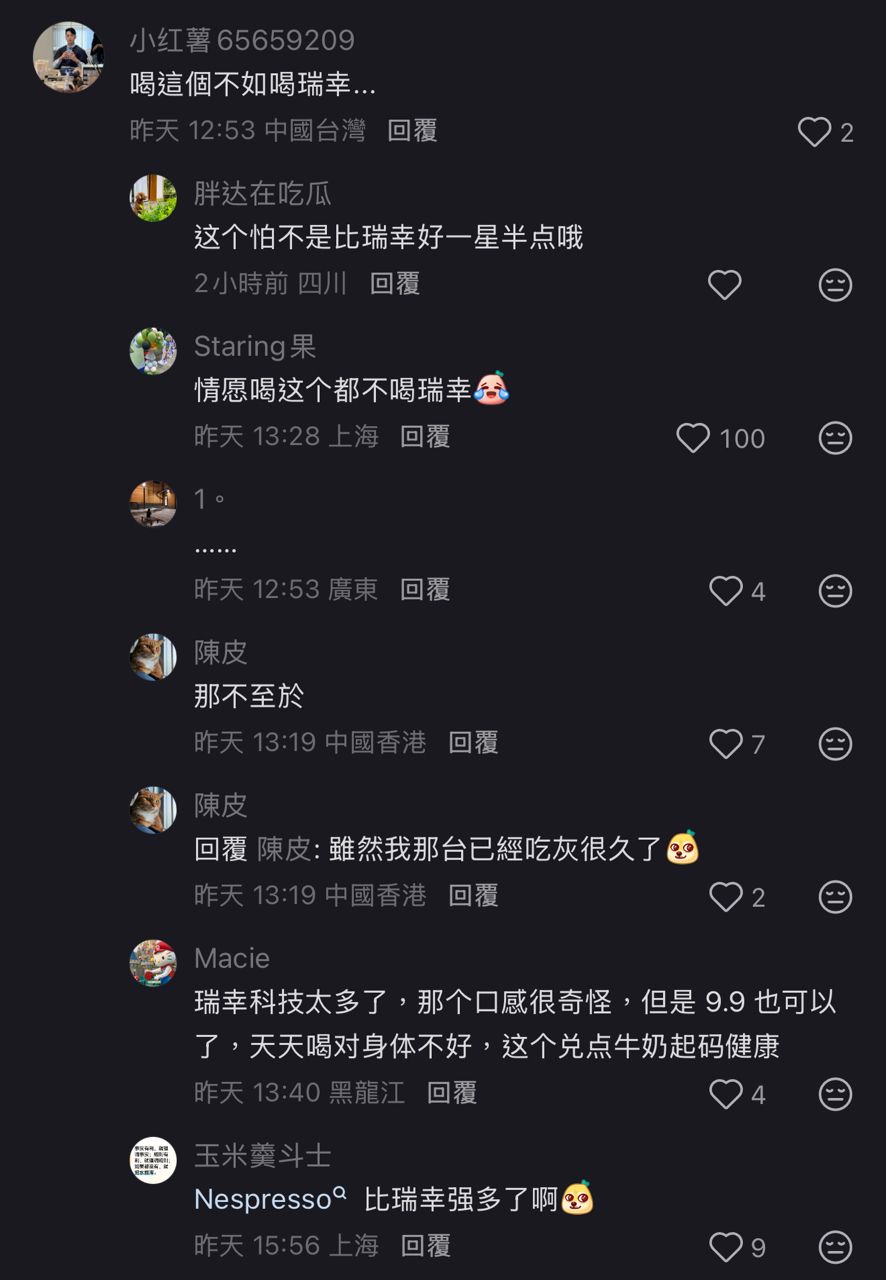Open Macie's profile avatar
Image resolution: width=886 pixels, height=1280 pixels.
(x=153, y=963)
